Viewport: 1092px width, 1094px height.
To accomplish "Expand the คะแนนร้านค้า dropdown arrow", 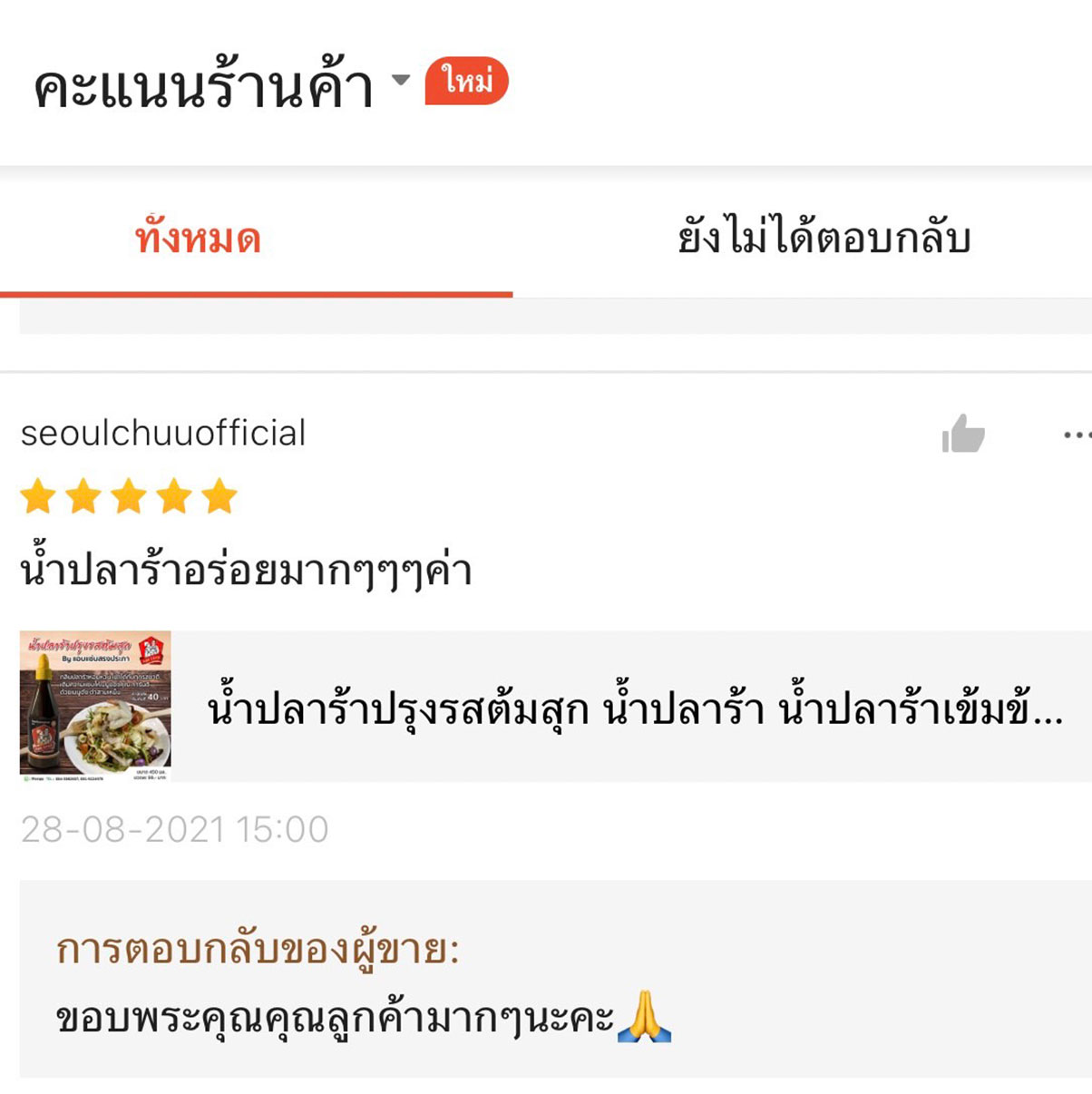I will click(400, 81).
